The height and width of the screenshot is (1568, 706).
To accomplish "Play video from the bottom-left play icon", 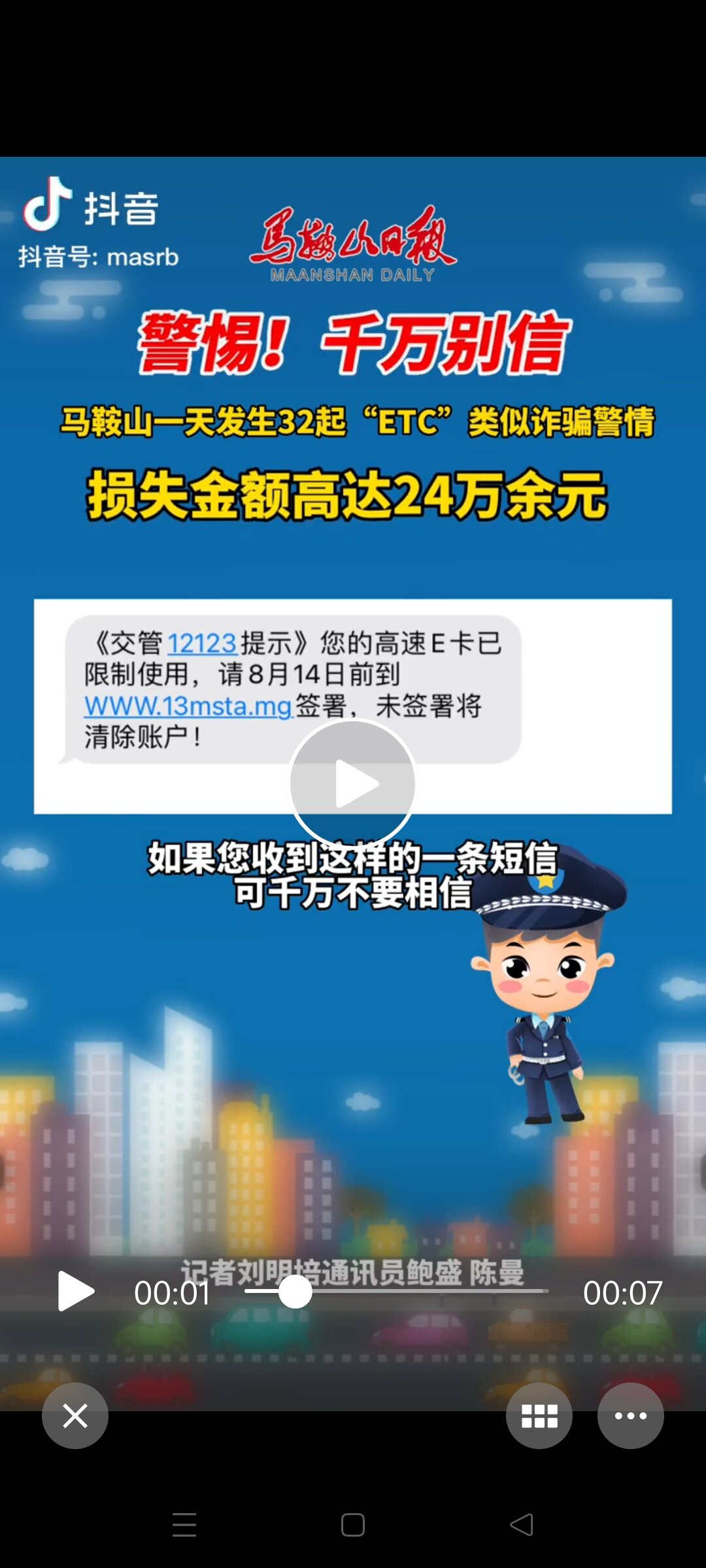I will tap(76, 1291).
